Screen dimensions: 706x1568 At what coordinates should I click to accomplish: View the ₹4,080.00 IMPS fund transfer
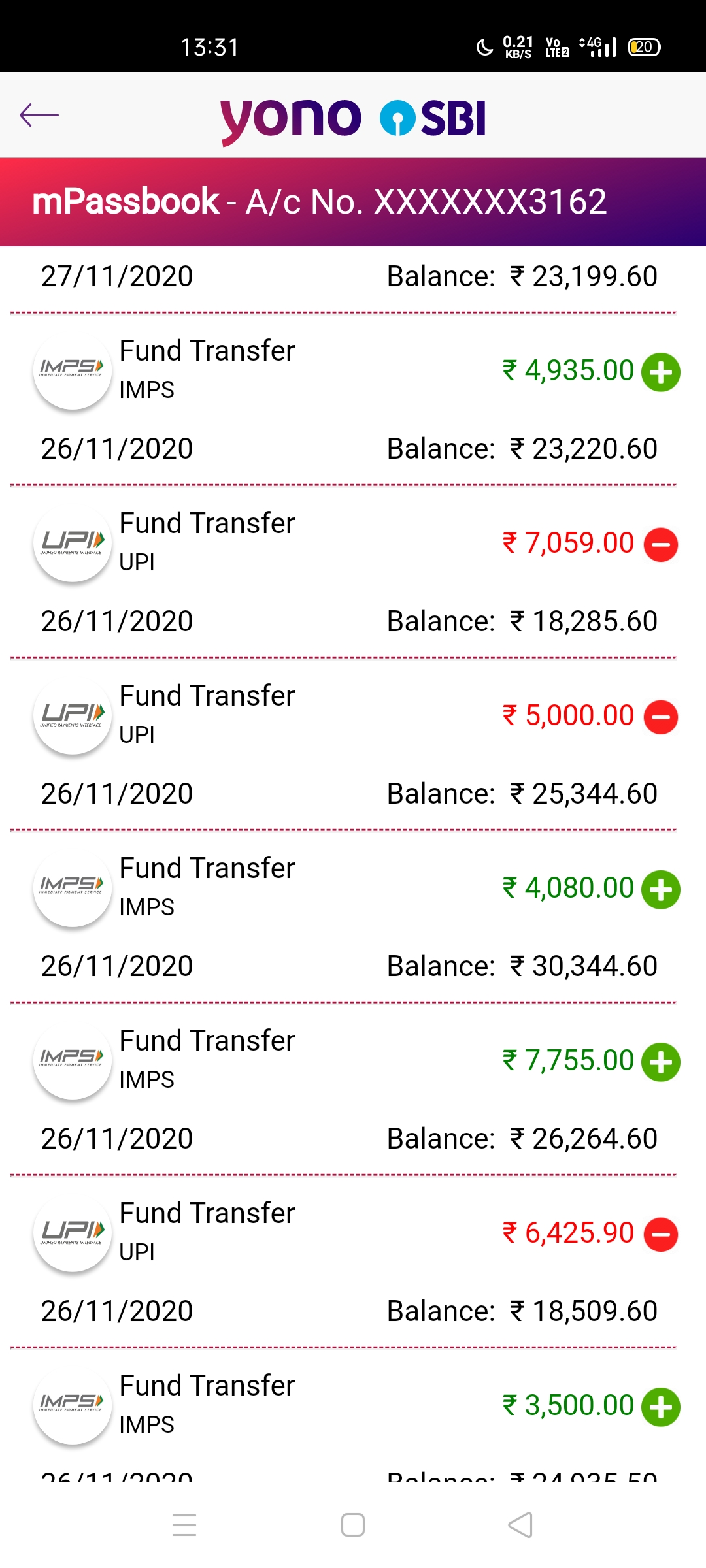353,917
